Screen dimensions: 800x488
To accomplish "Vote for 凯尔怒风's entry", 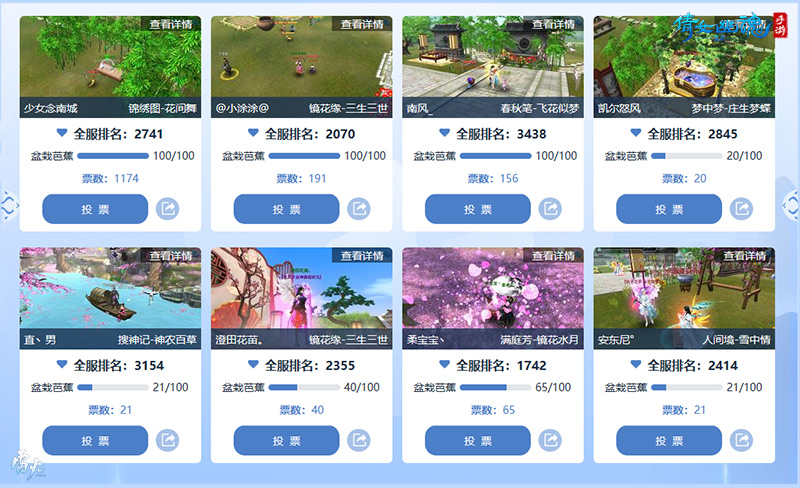I will click(x=668, y=209).
